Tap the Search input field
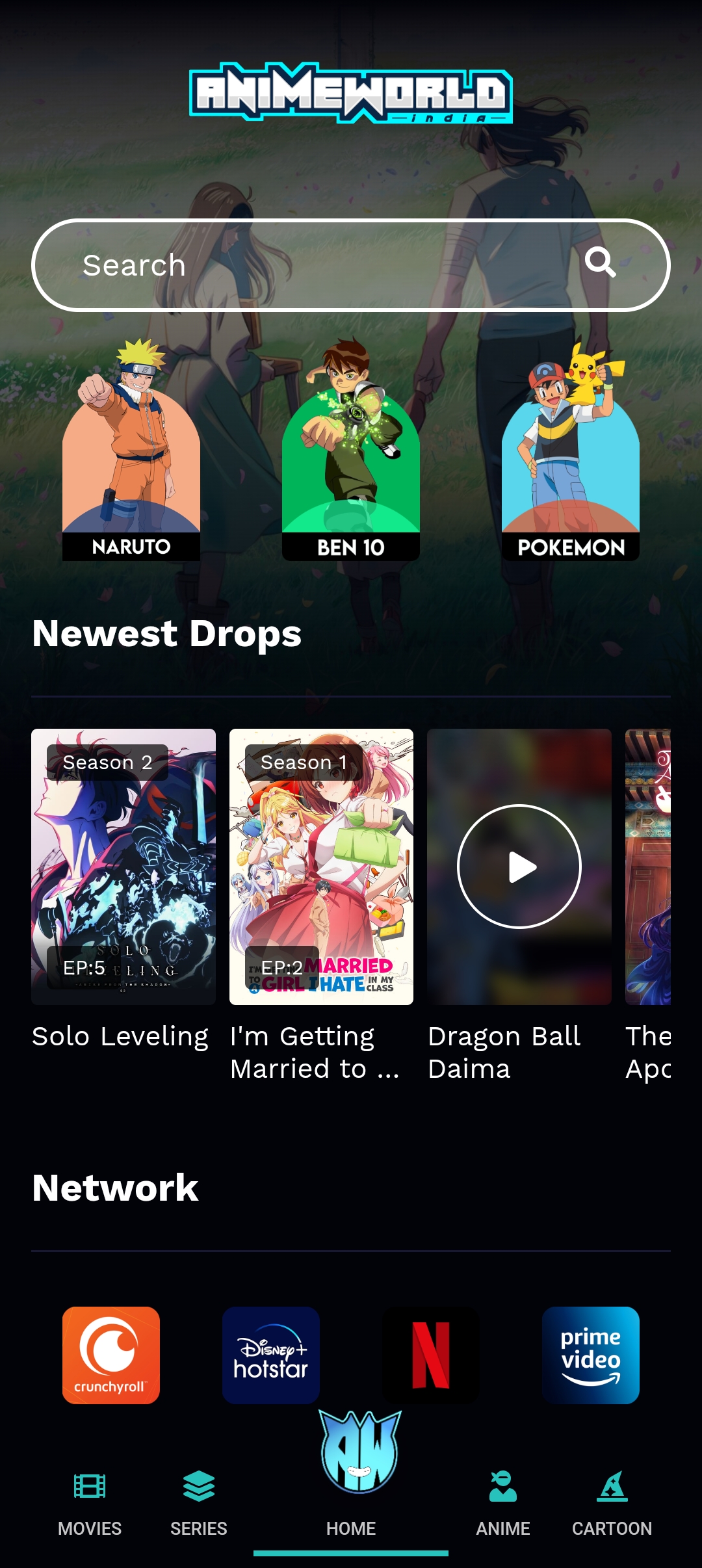Screen dimensions: 702x1568 312,265
